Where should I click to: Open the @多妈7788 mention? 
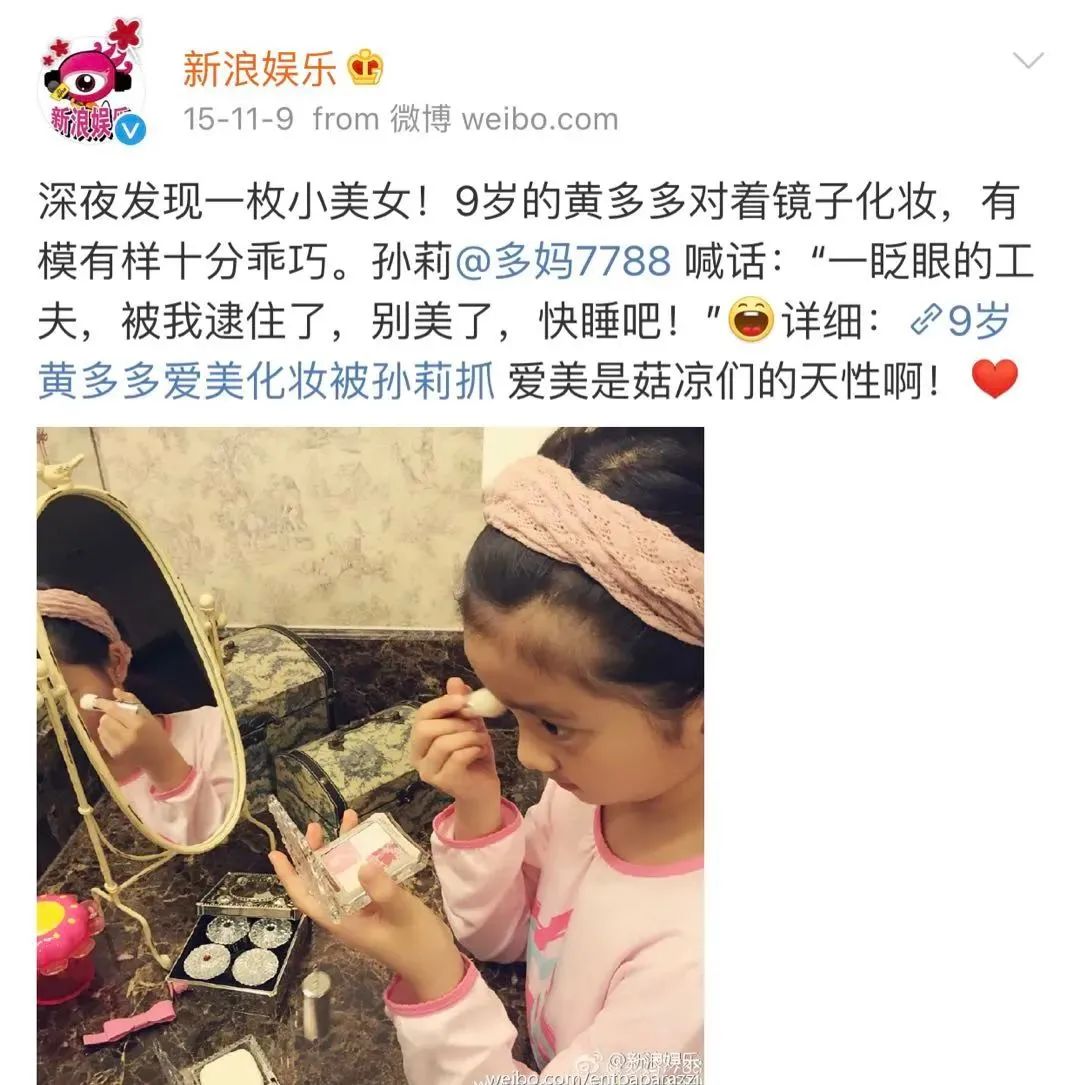tap(562, 262)
